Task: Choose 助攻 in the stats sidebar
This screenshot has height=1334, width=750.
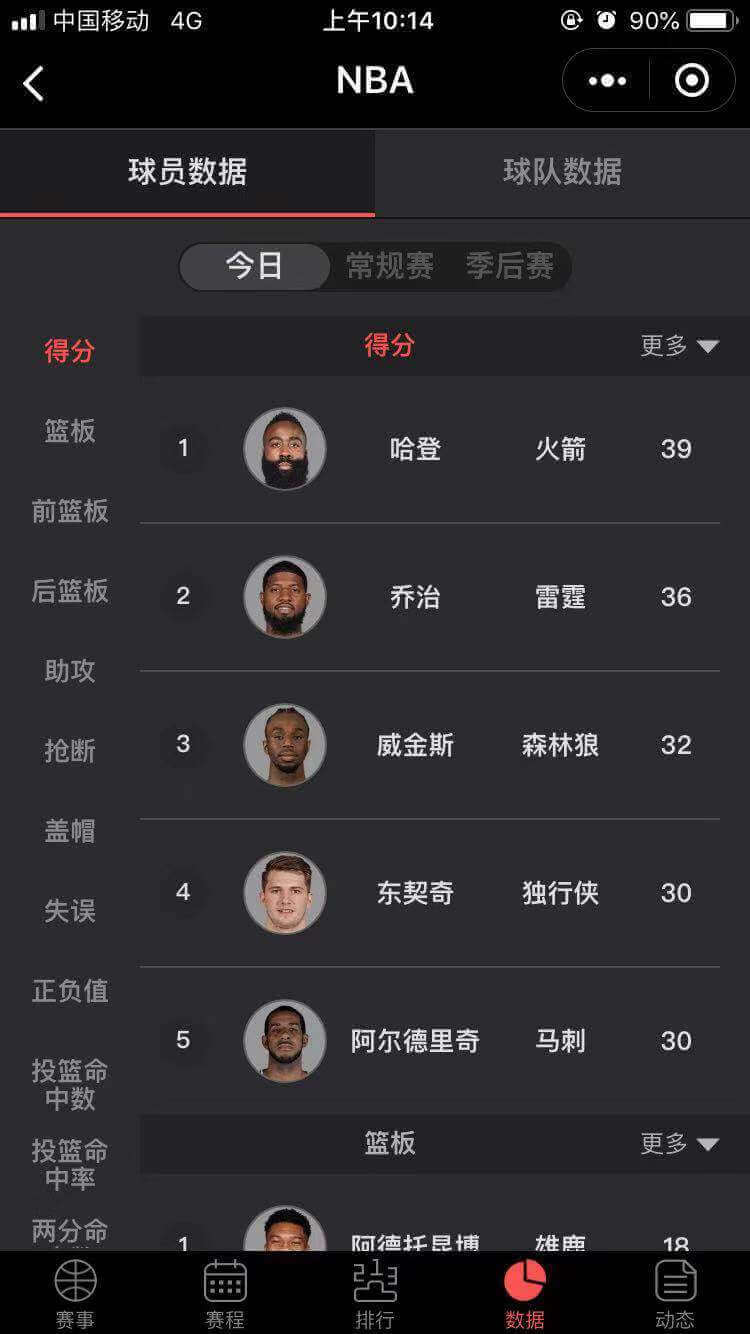Action: pos(70,671)
